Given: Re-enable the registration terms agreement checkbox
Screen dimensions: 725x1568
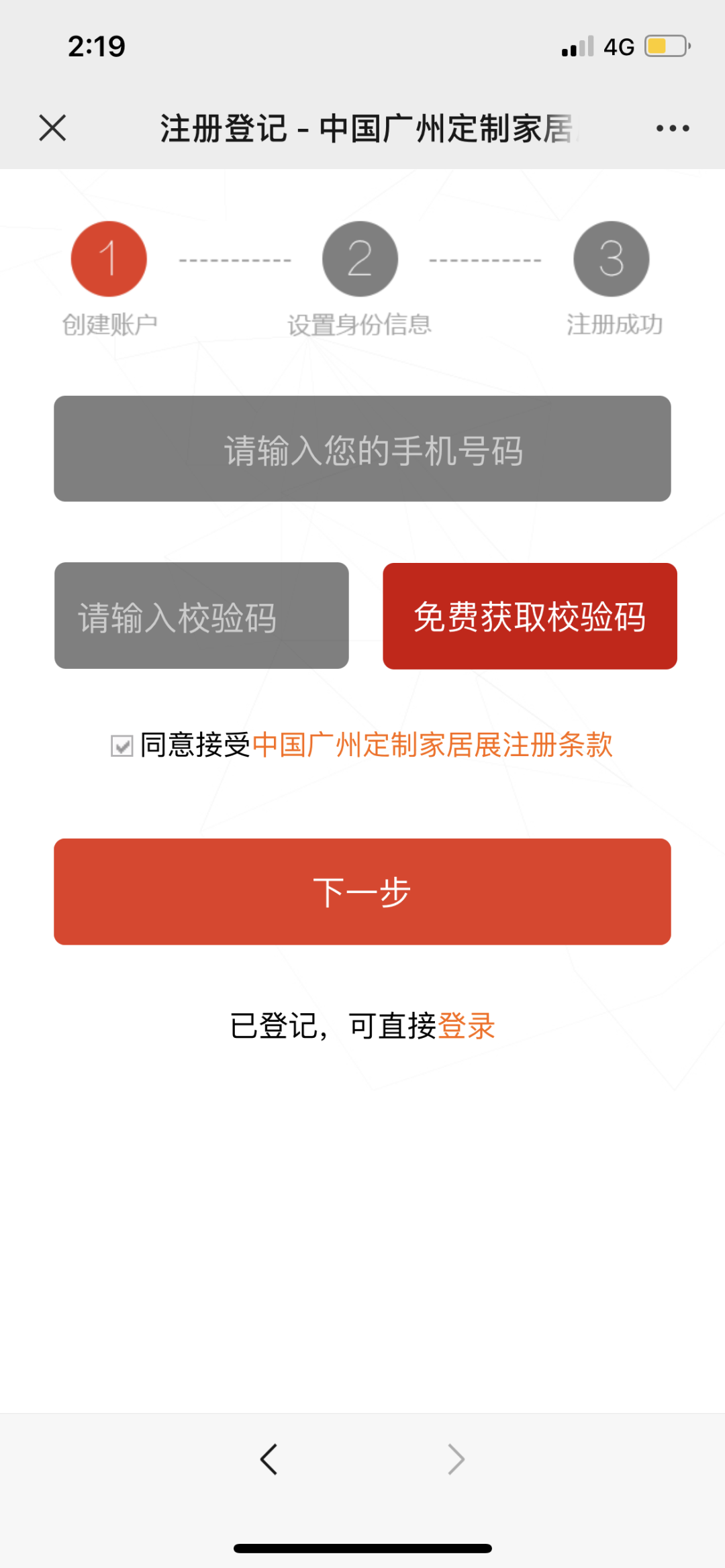Looking at the screenshot, I should pyautogui.click(x=121, y=745).
